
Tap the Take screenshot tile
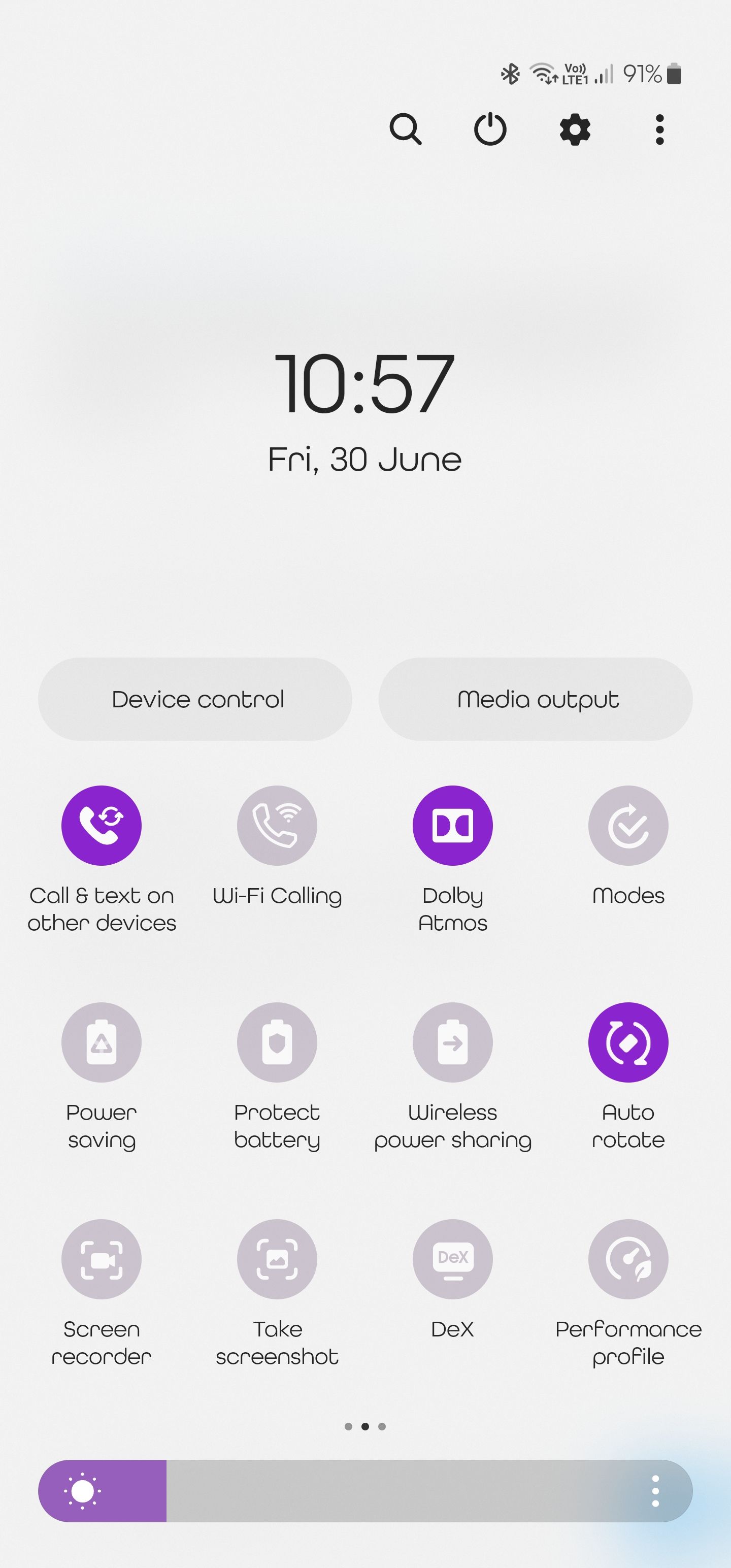[x=277, y=1259]
